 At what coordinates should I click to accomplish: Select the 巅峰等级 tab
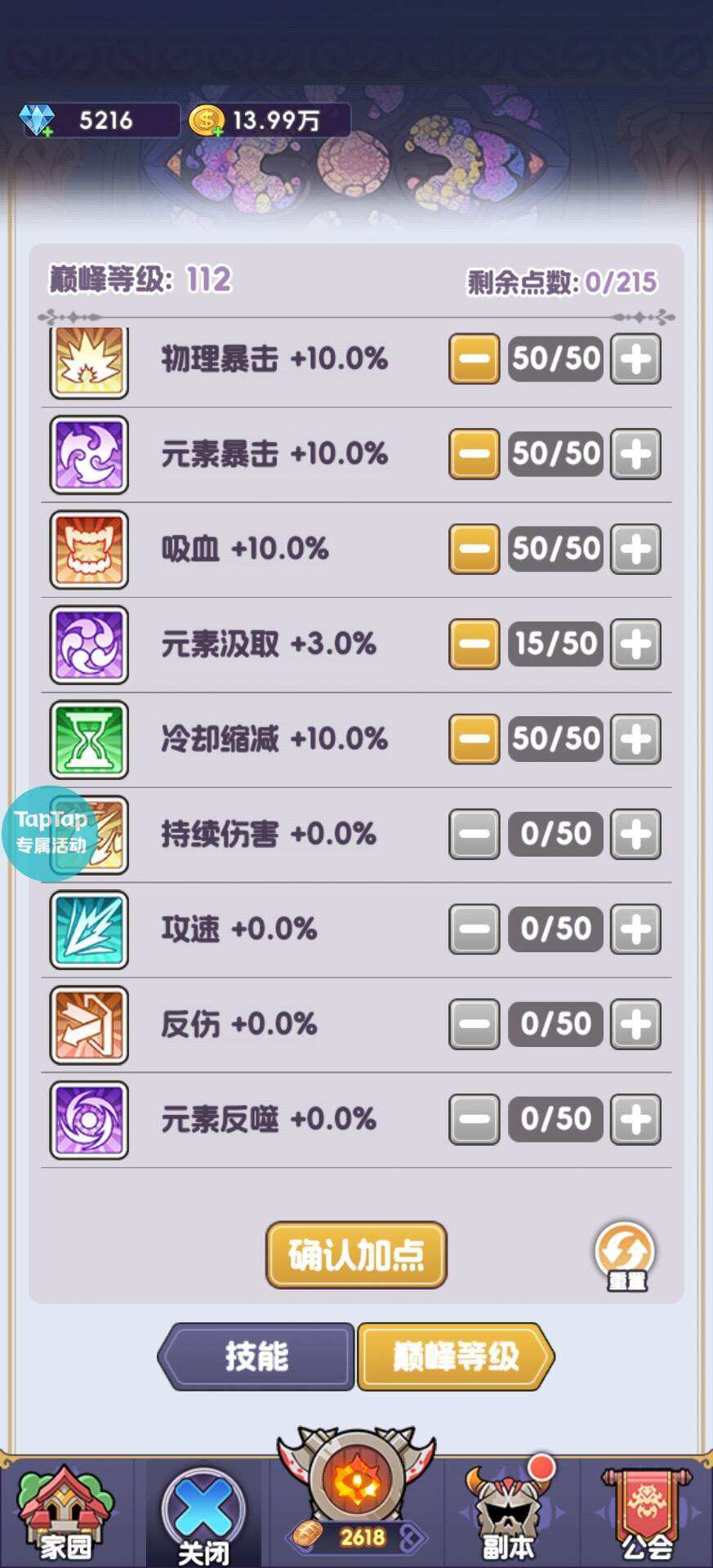[455, 1356]
